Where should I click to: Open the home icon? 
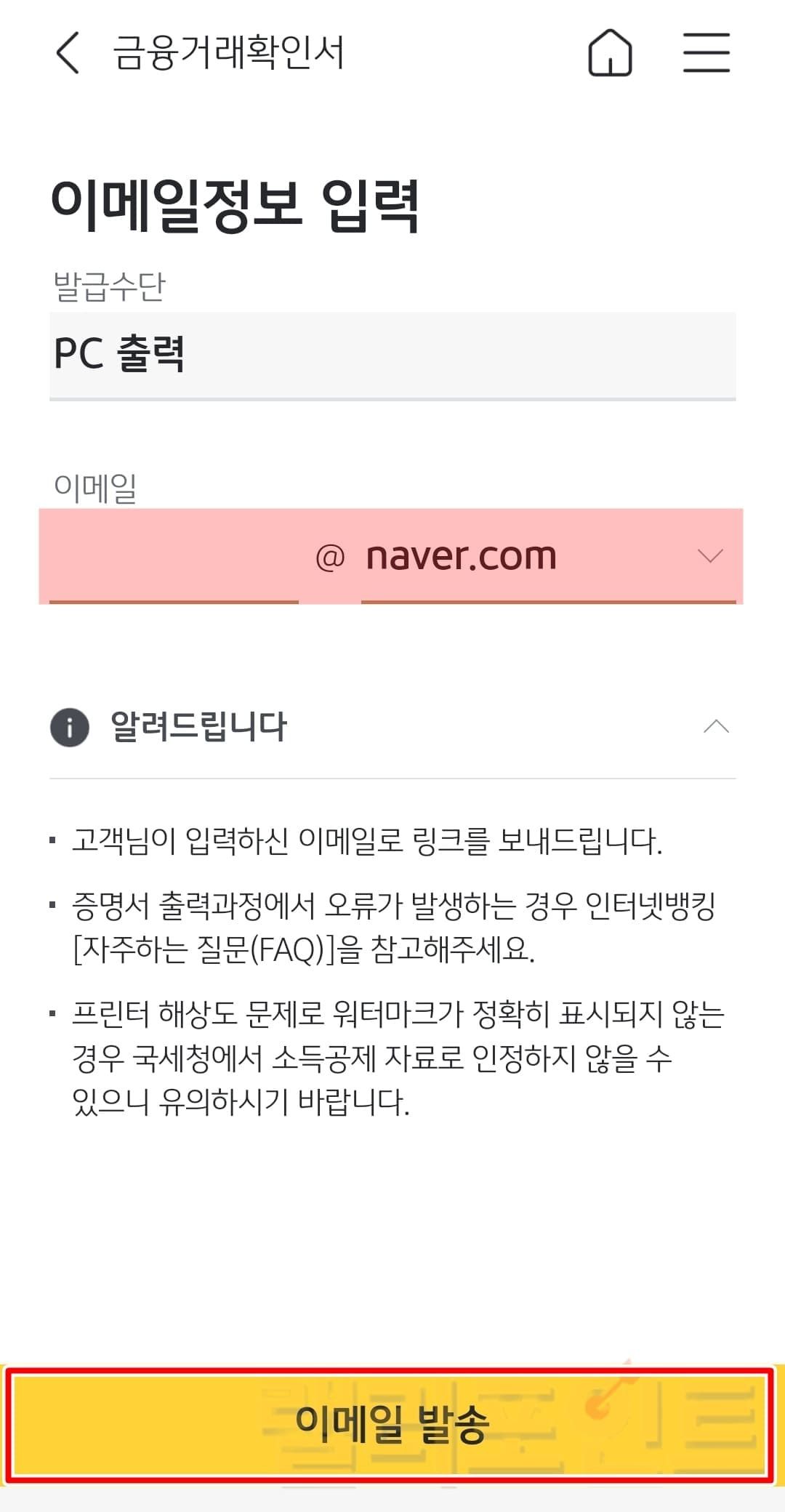(x=609, y=53)
